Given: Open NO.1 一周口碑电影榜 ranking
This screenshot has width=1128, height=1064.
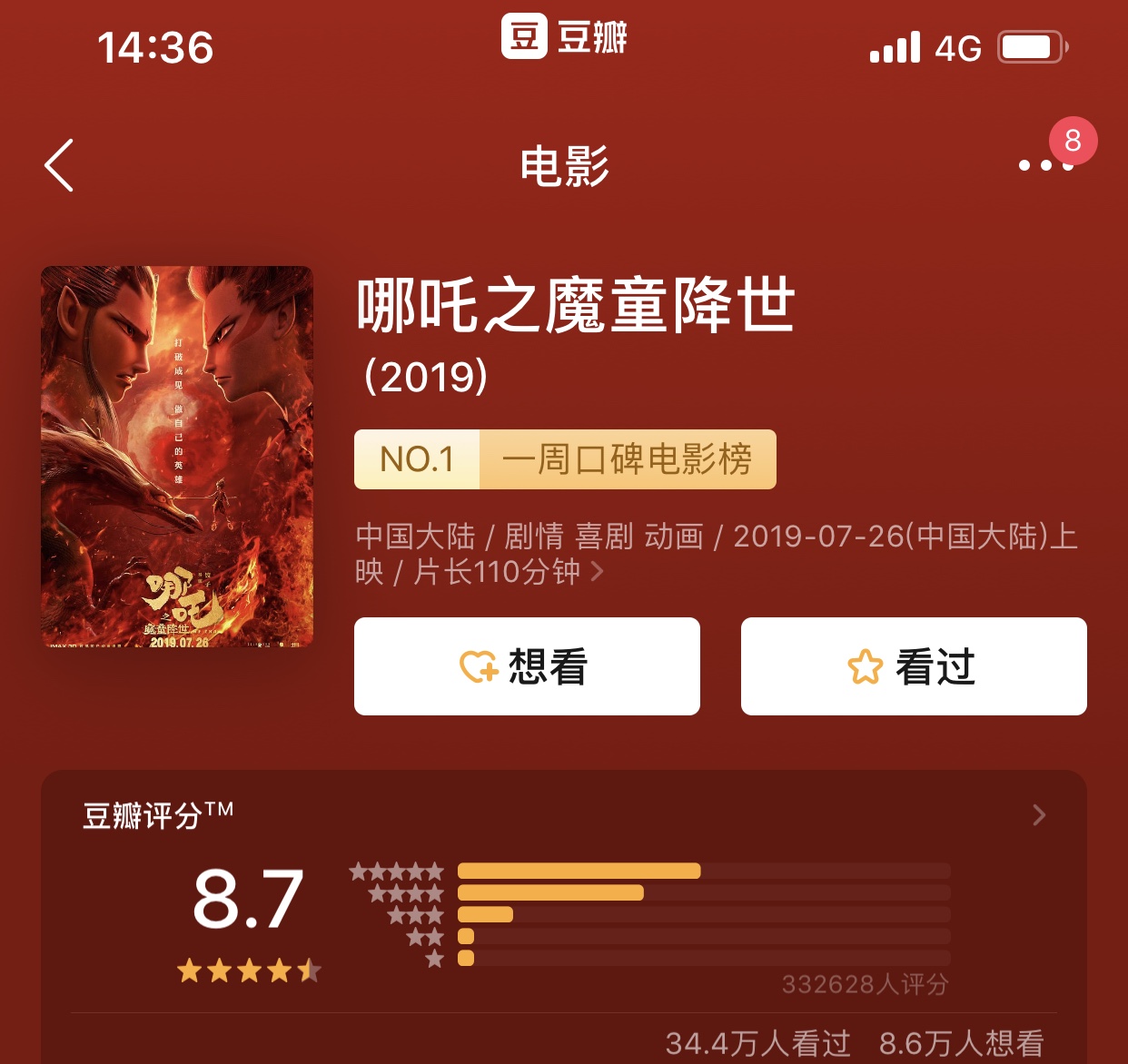Looking at the screenshot, I should (565, 459).
